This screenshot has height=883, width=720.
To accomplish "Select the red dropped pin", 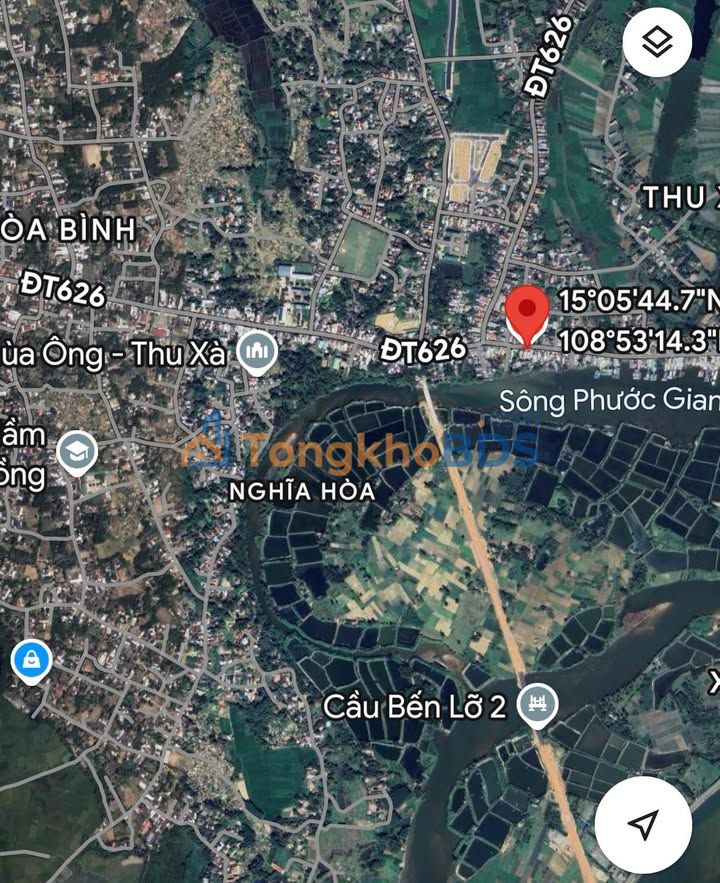I will click(x=527, y=314).
